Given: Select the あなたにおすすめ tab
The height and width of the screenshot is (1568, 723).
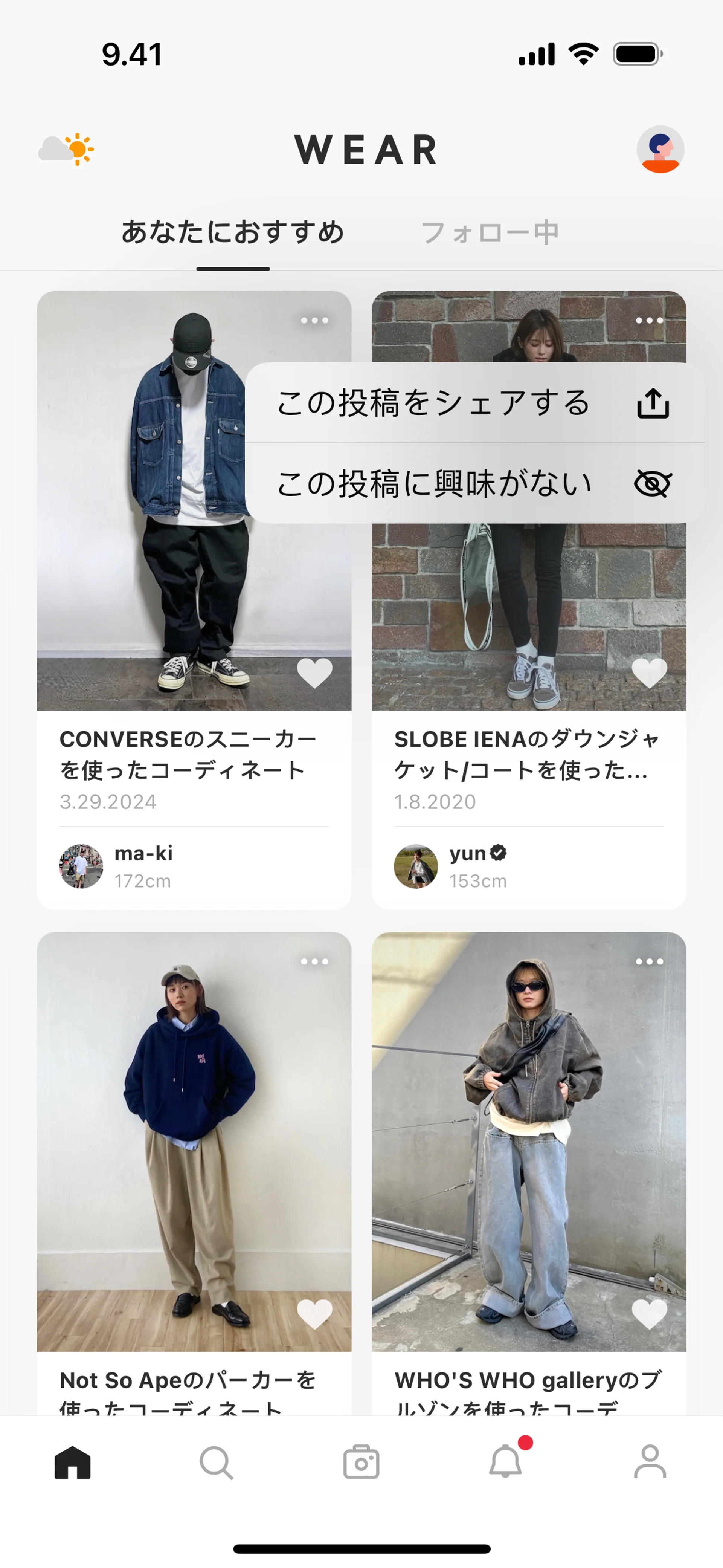Looking at the screenshot, I should [232, 232].
